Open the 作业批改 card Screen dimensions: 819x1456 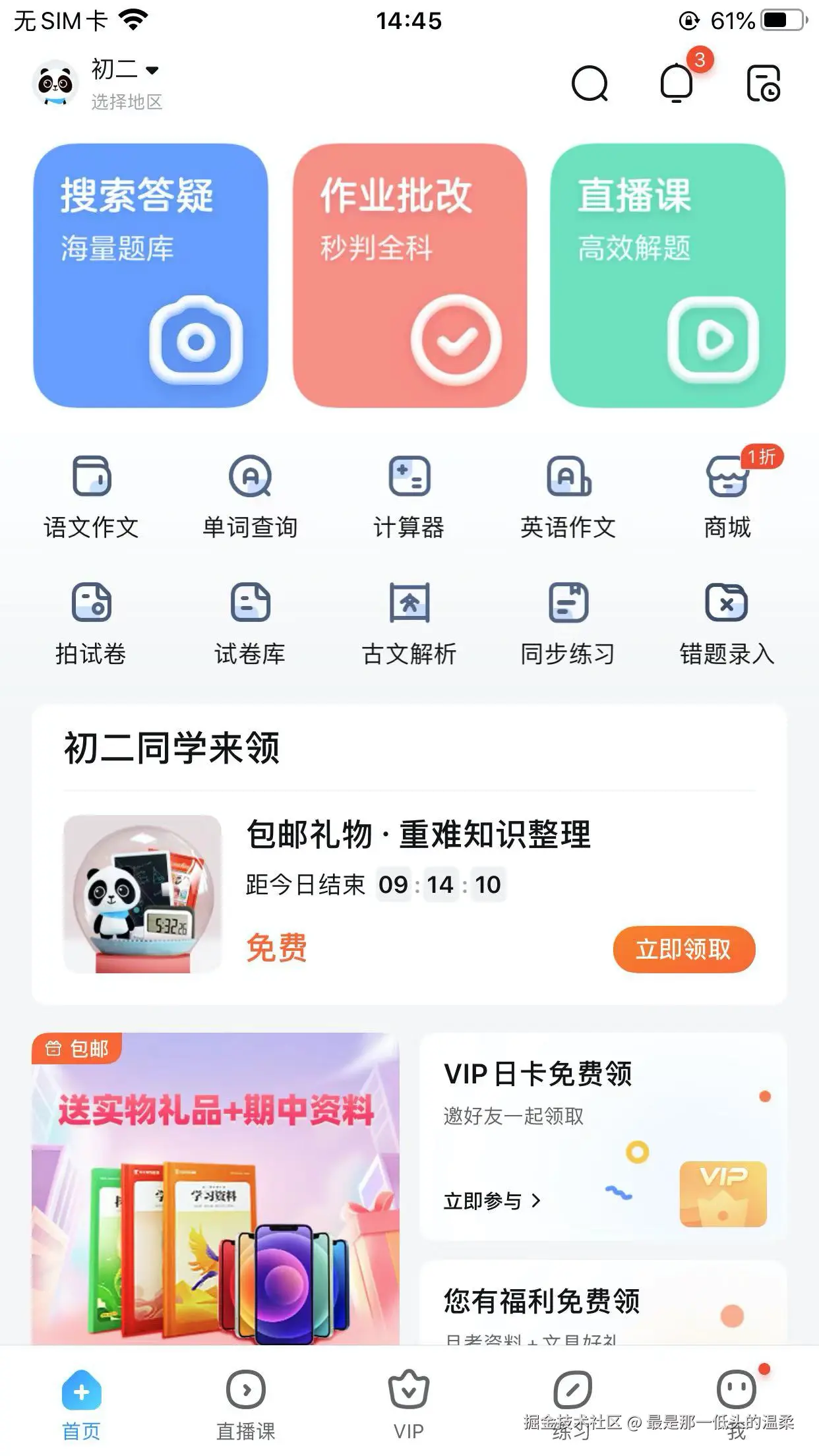click(x=409, y=276)
